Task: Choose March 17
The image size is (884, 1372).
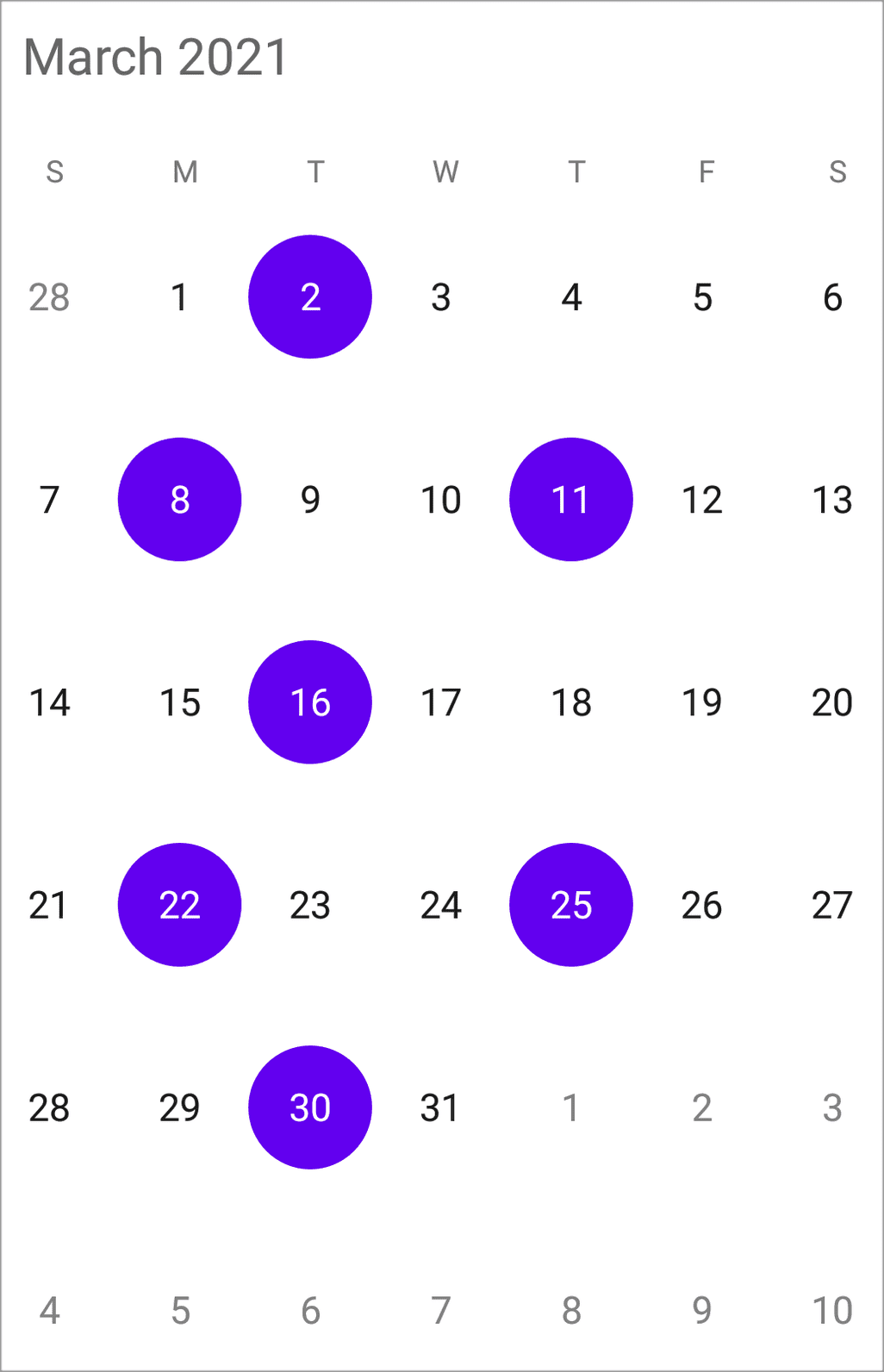Action: [x=440, y=702]
